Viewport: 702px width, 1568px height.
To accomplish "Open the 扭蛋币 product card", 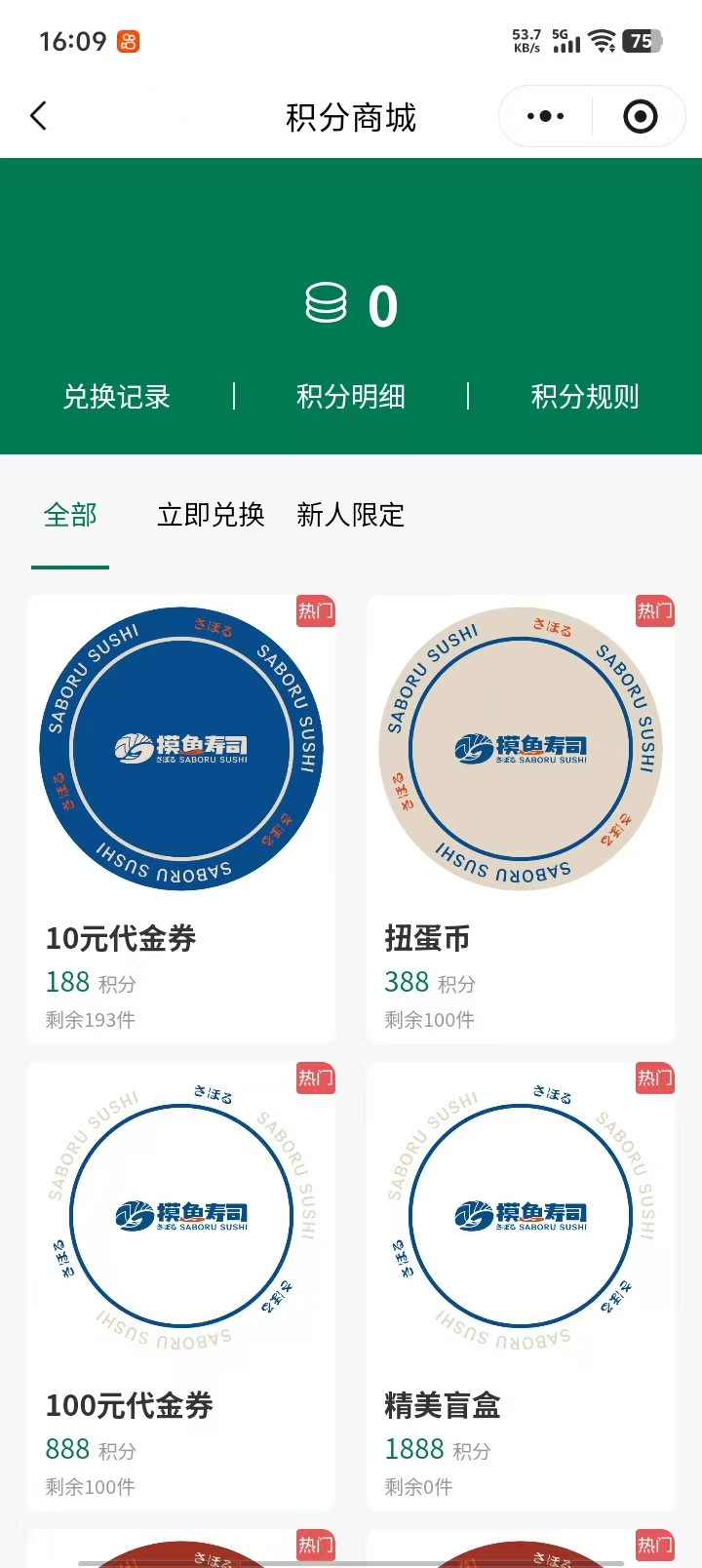I will [521, 819].
